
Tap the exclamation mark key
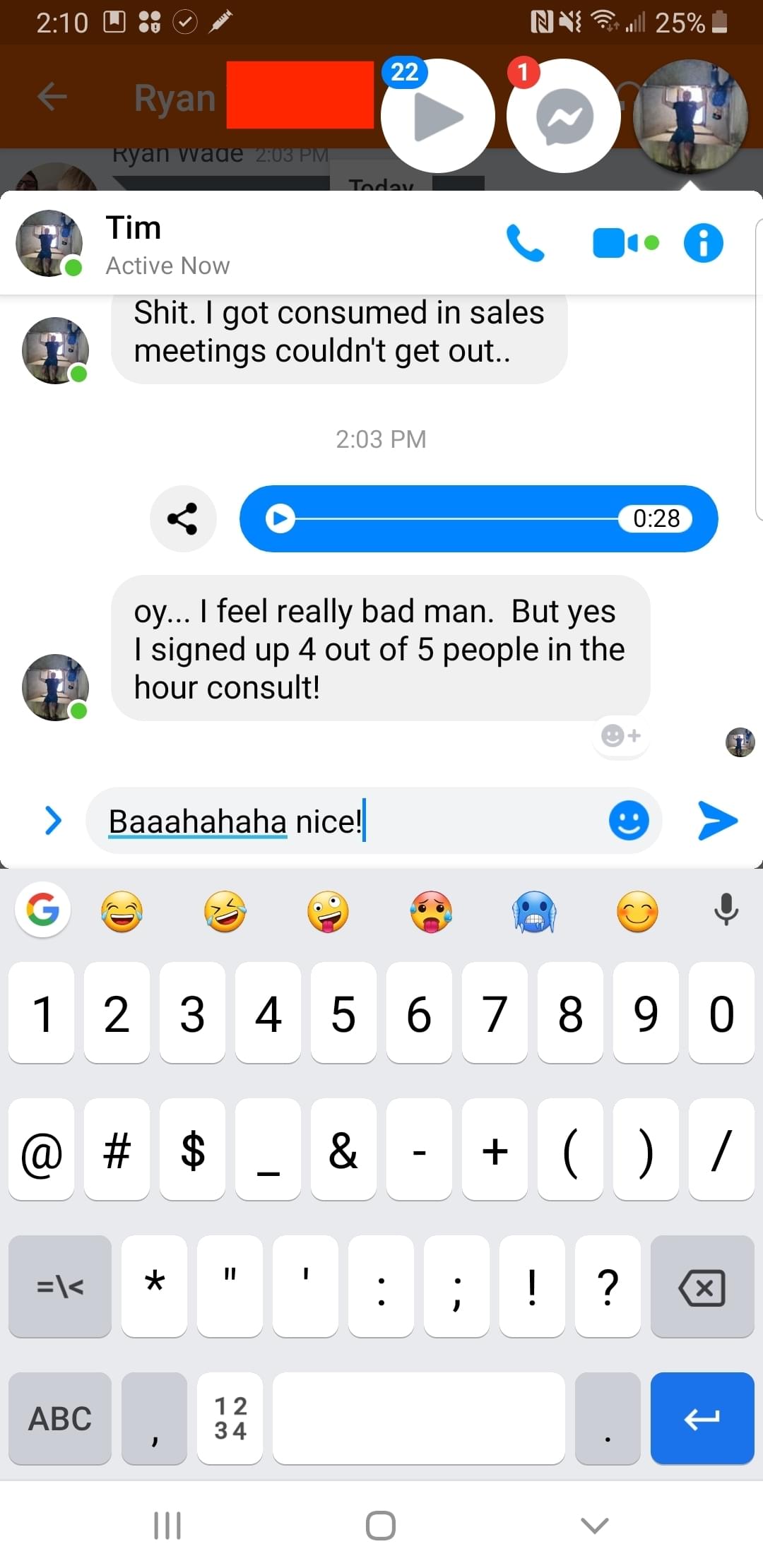pos(532,1288)
